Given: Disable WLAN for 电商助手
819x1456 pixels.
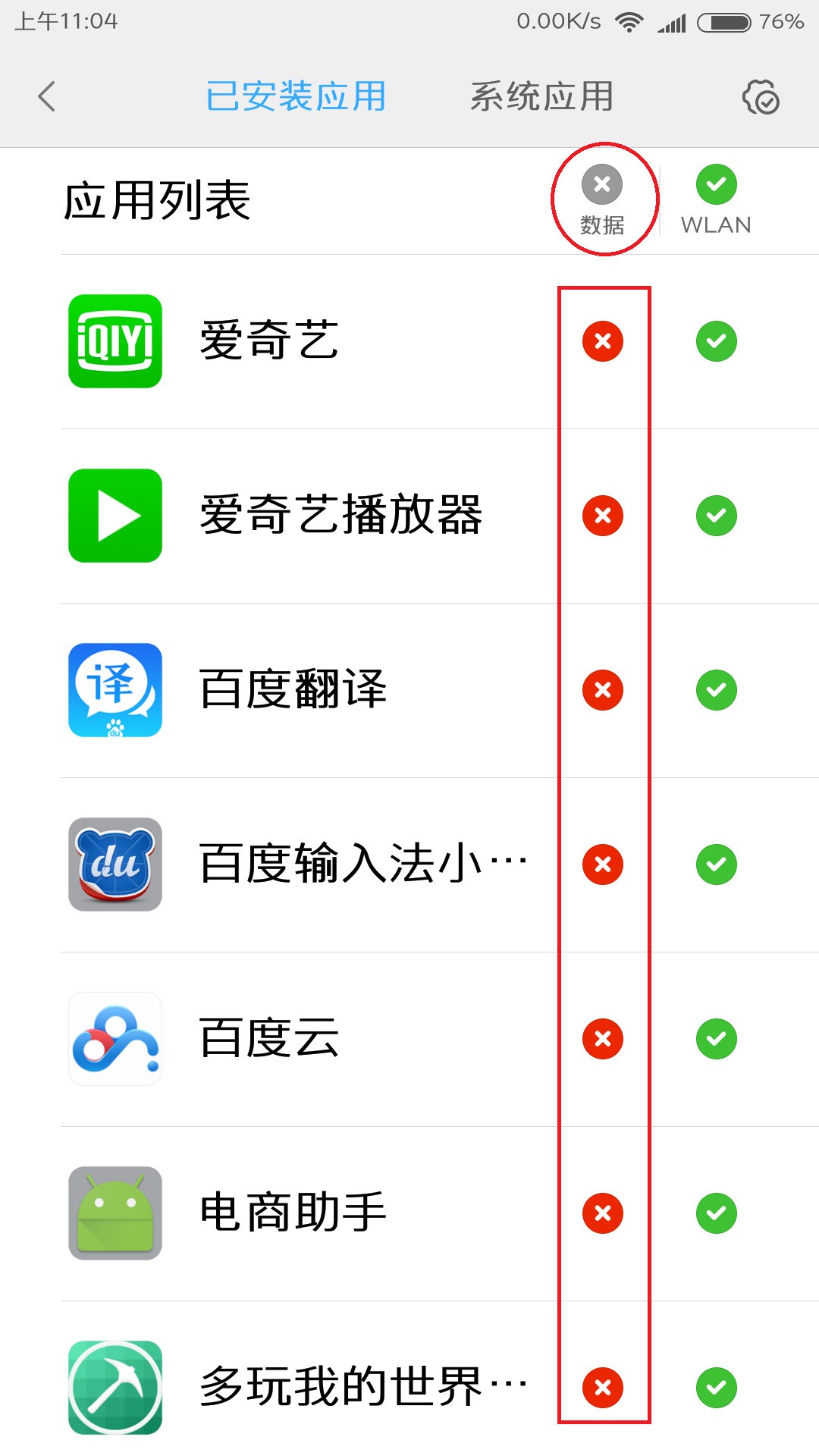Looking at the screenshot, I should click(717, 1213).
